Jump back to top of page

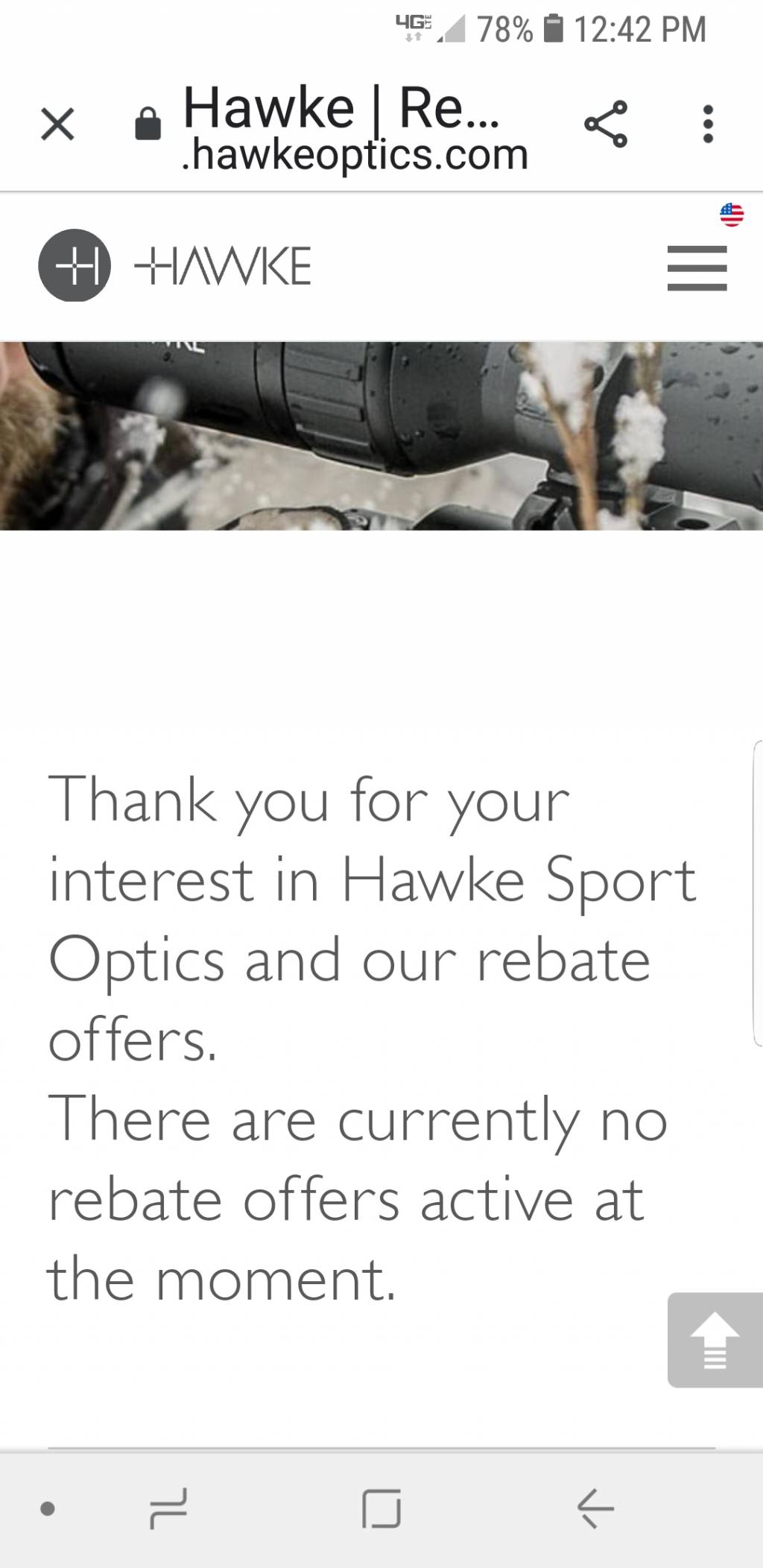(x=715, y=1340)
